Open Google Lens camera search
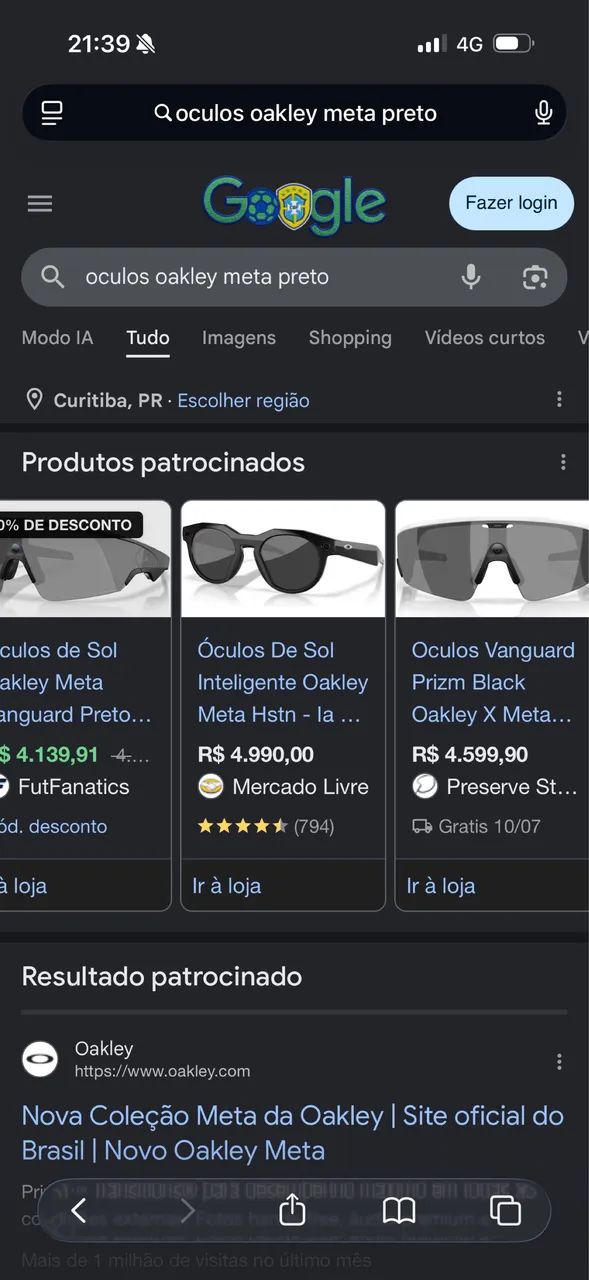This screenshot has height=1280, width=589. pos(535,277)
